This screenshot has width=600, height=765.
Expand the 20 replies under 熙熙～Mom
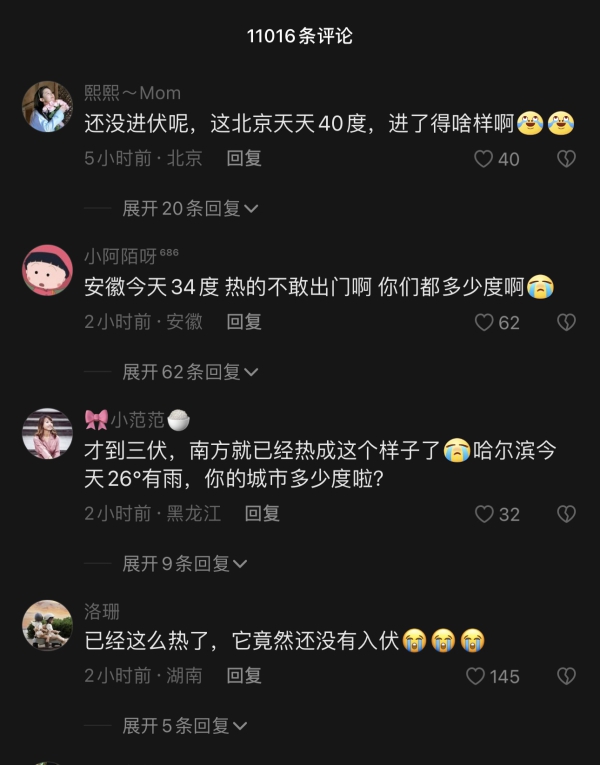point(190,208)
